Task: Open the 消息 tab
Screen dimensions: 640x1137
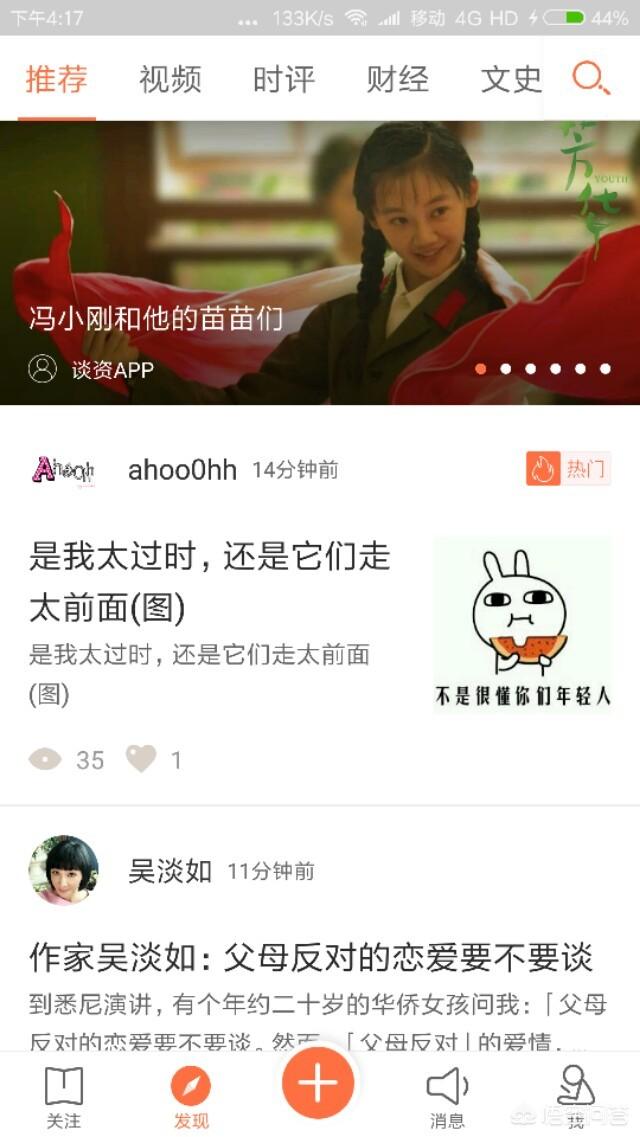Action: pos(447,1098)
